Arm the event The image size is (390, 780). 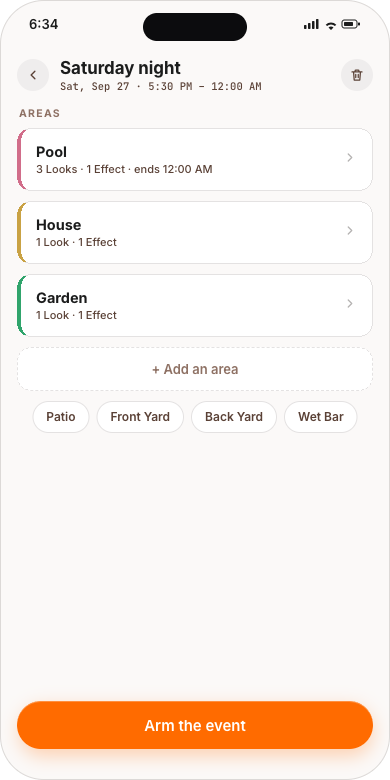click(195, 725)
